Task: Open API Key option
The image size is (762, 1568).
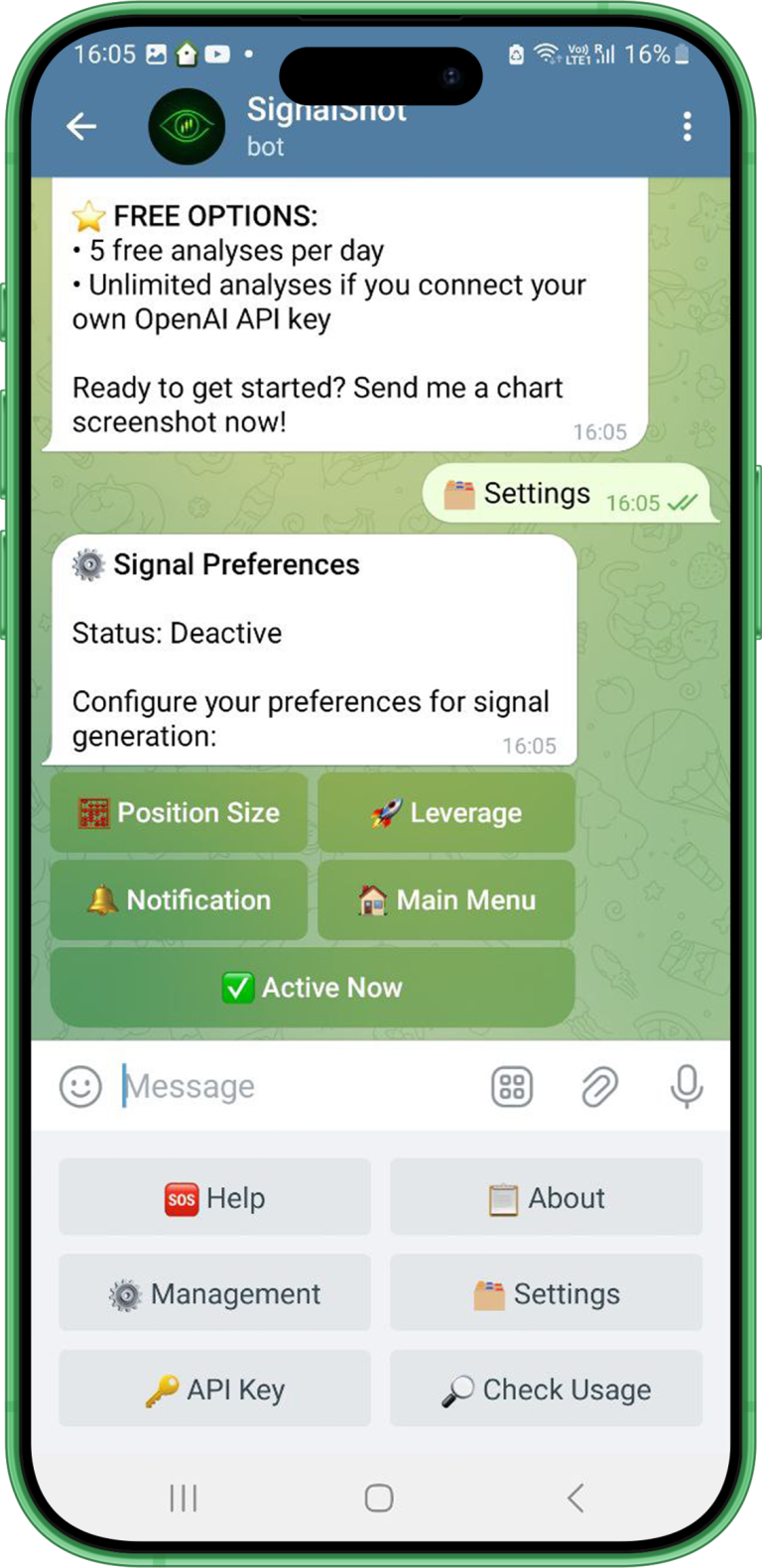Action: click(x=215, y=1390)
